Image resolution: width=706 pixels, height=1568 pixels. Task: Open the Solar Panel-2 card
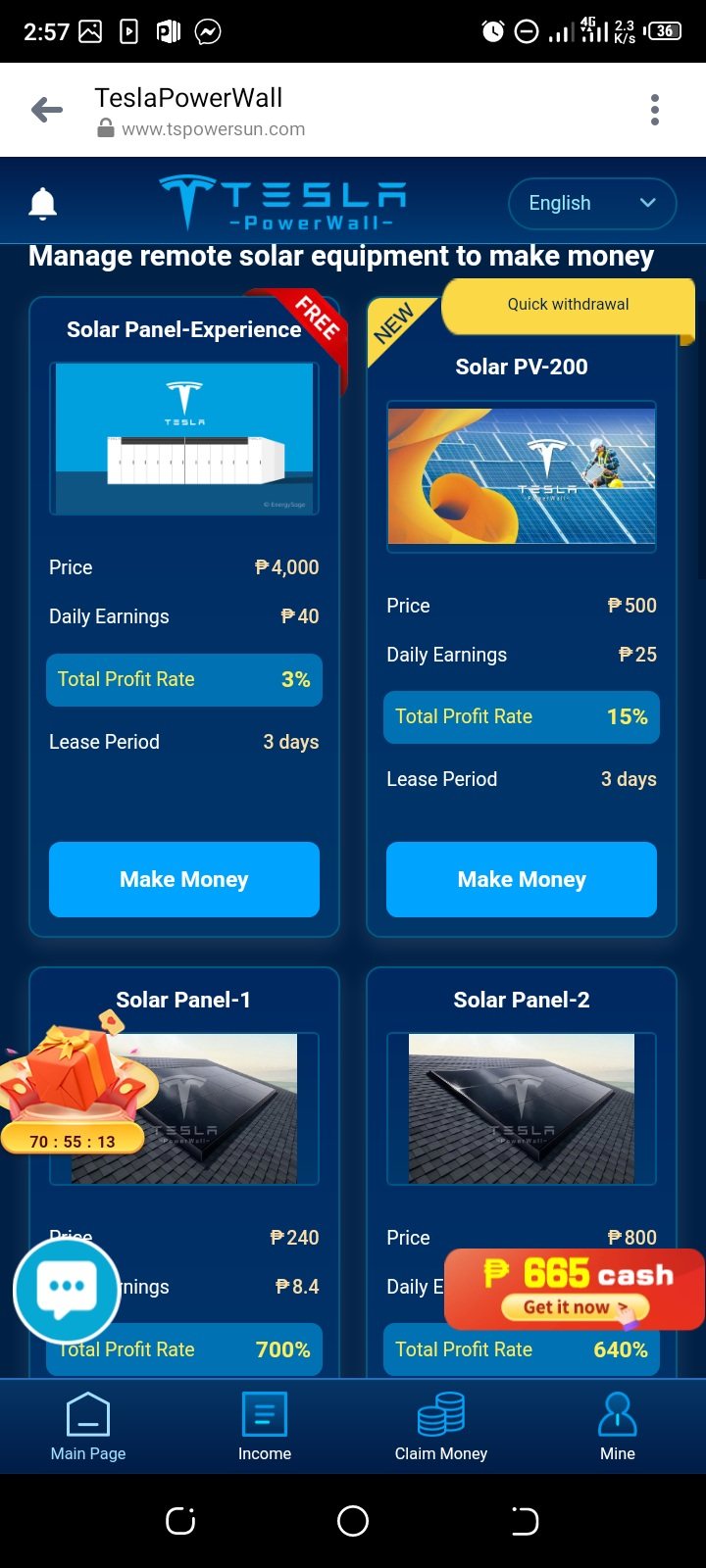point(522,1107)
